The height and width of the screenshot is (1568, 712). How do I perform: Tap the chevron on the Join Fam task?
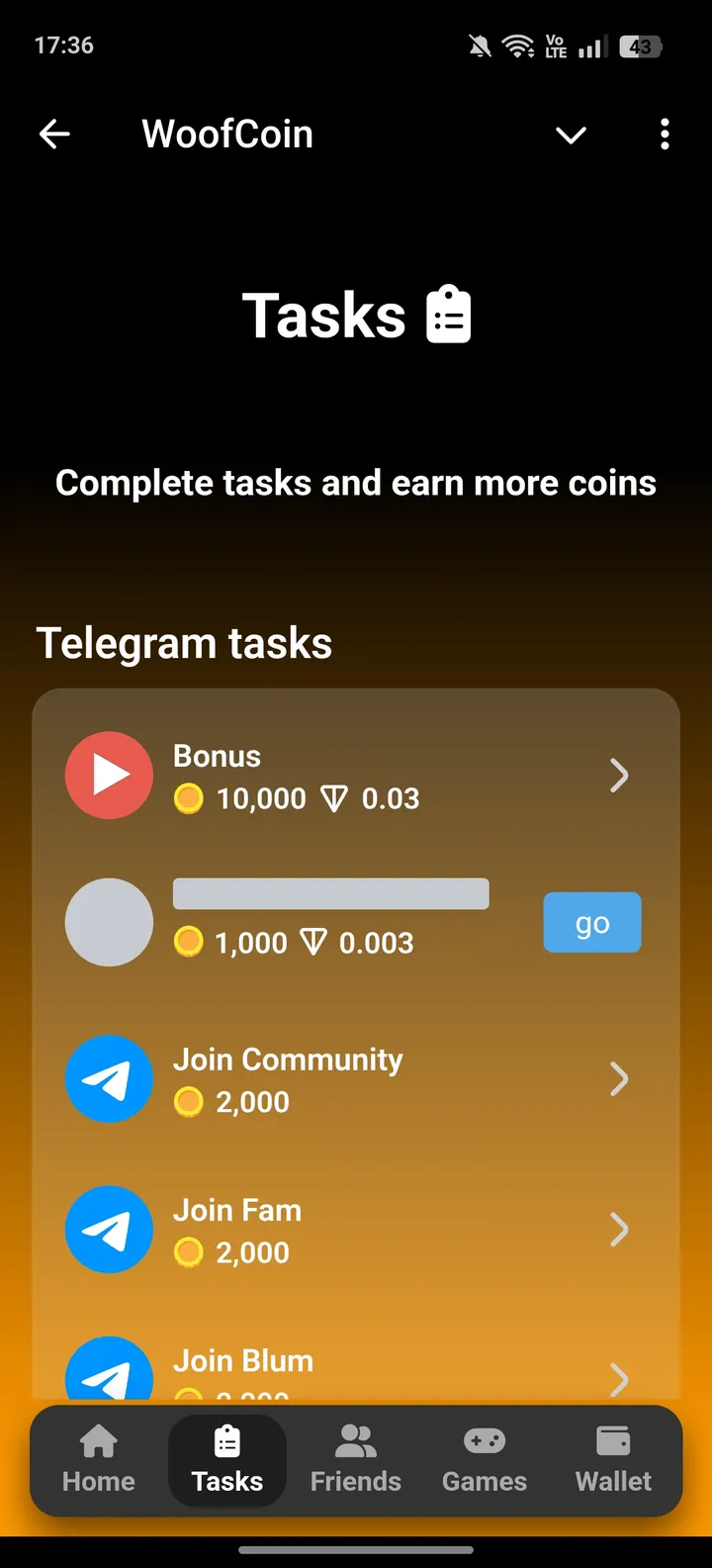coord(619,1230)
